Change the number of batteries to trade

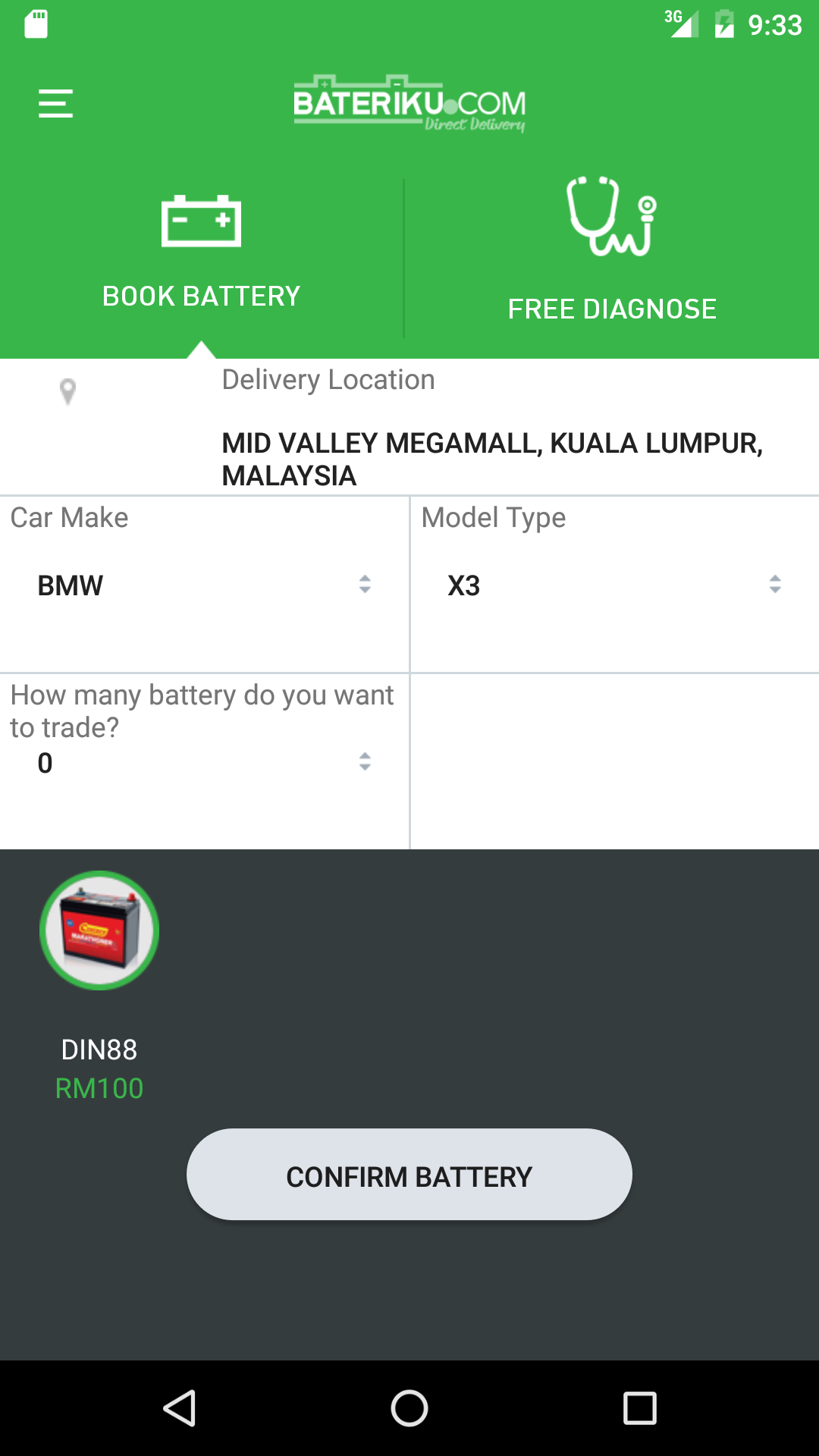point(203,762)
